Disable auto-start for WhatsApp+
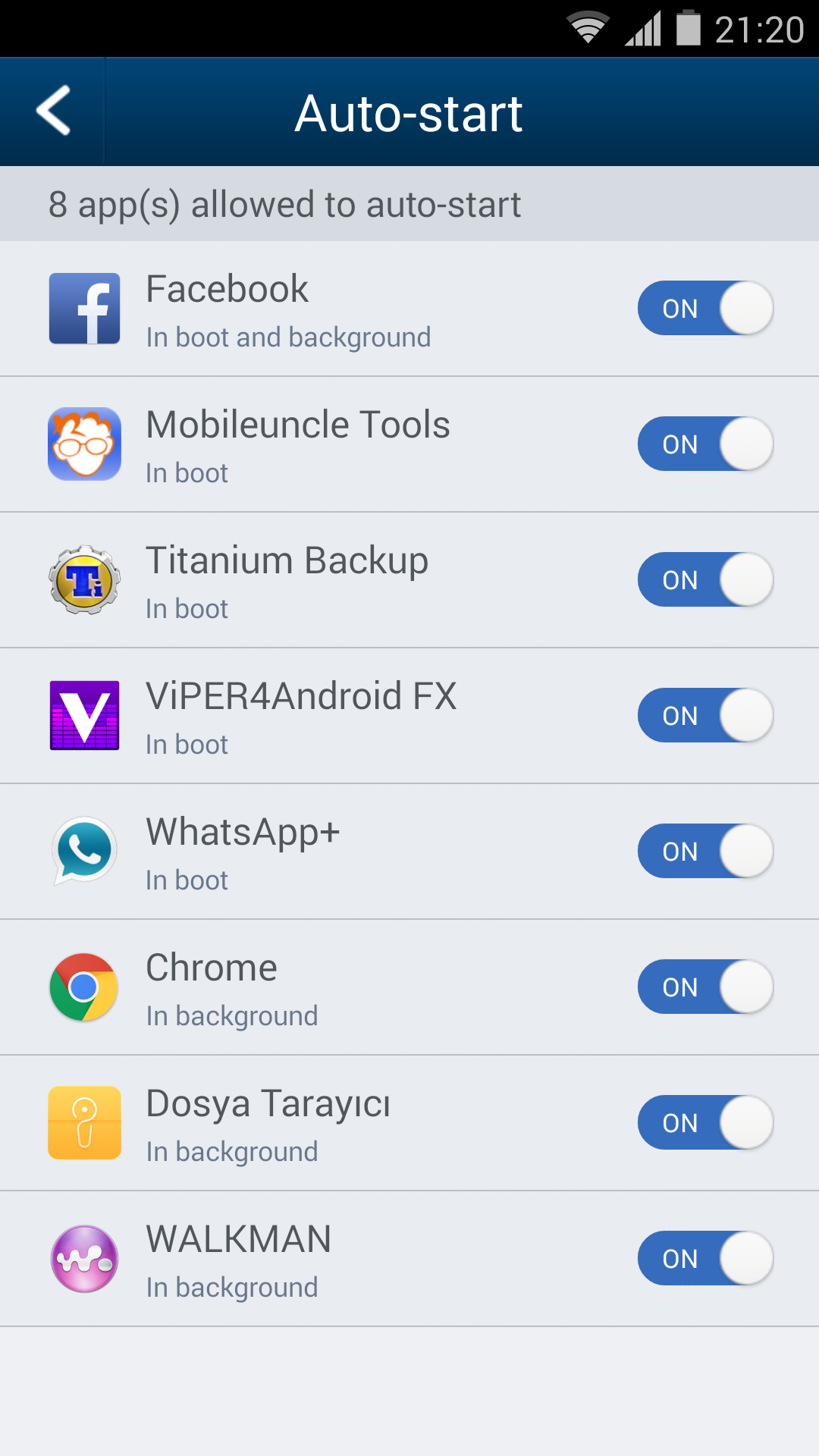The image size is (819, 1456). (x=705, y=852)
